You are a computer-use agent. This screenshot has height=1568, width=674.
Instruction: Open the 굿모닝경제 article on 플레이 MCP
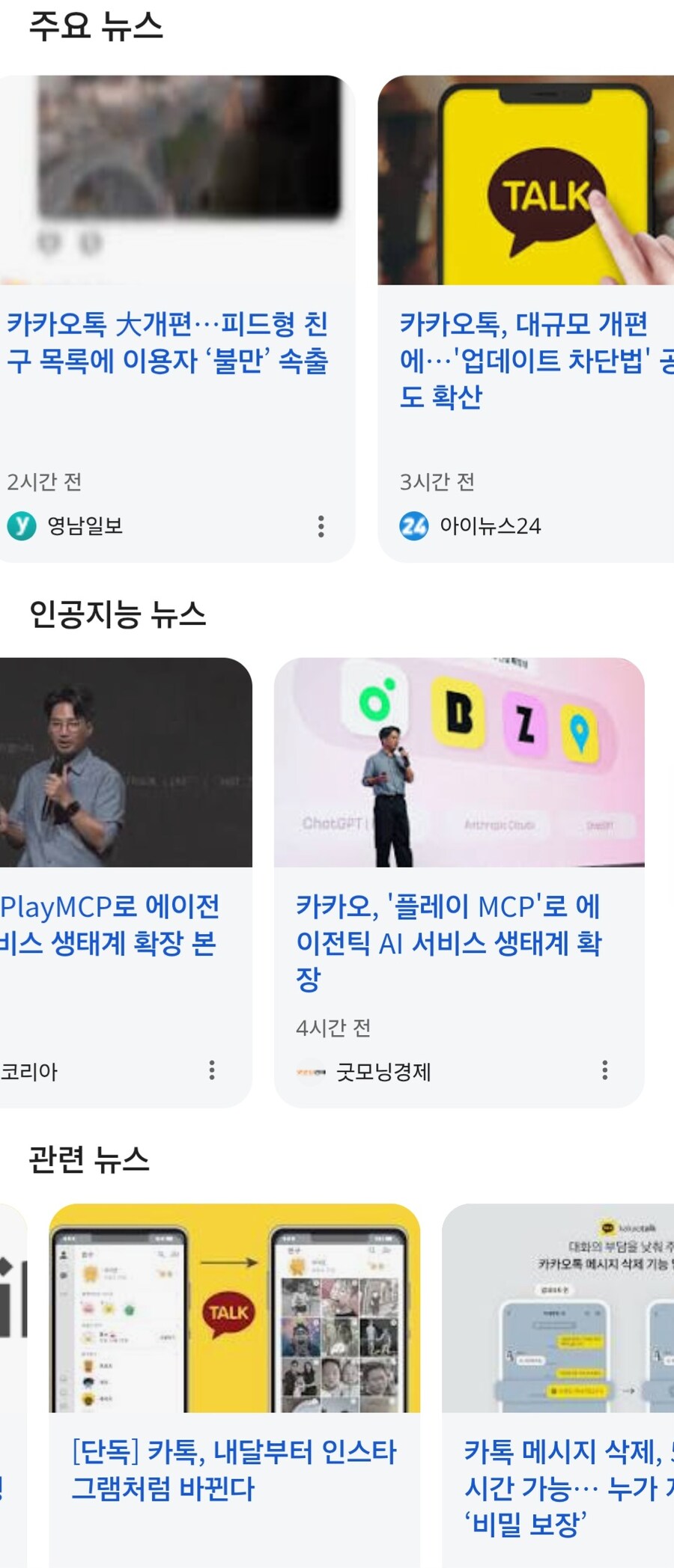pos(449,942)
